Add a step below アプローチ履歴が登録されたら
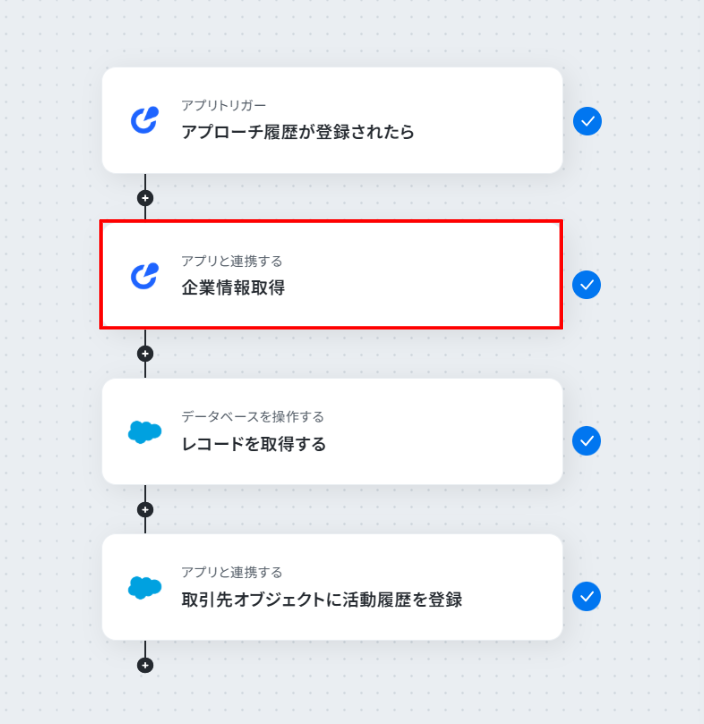 [145, 198]
